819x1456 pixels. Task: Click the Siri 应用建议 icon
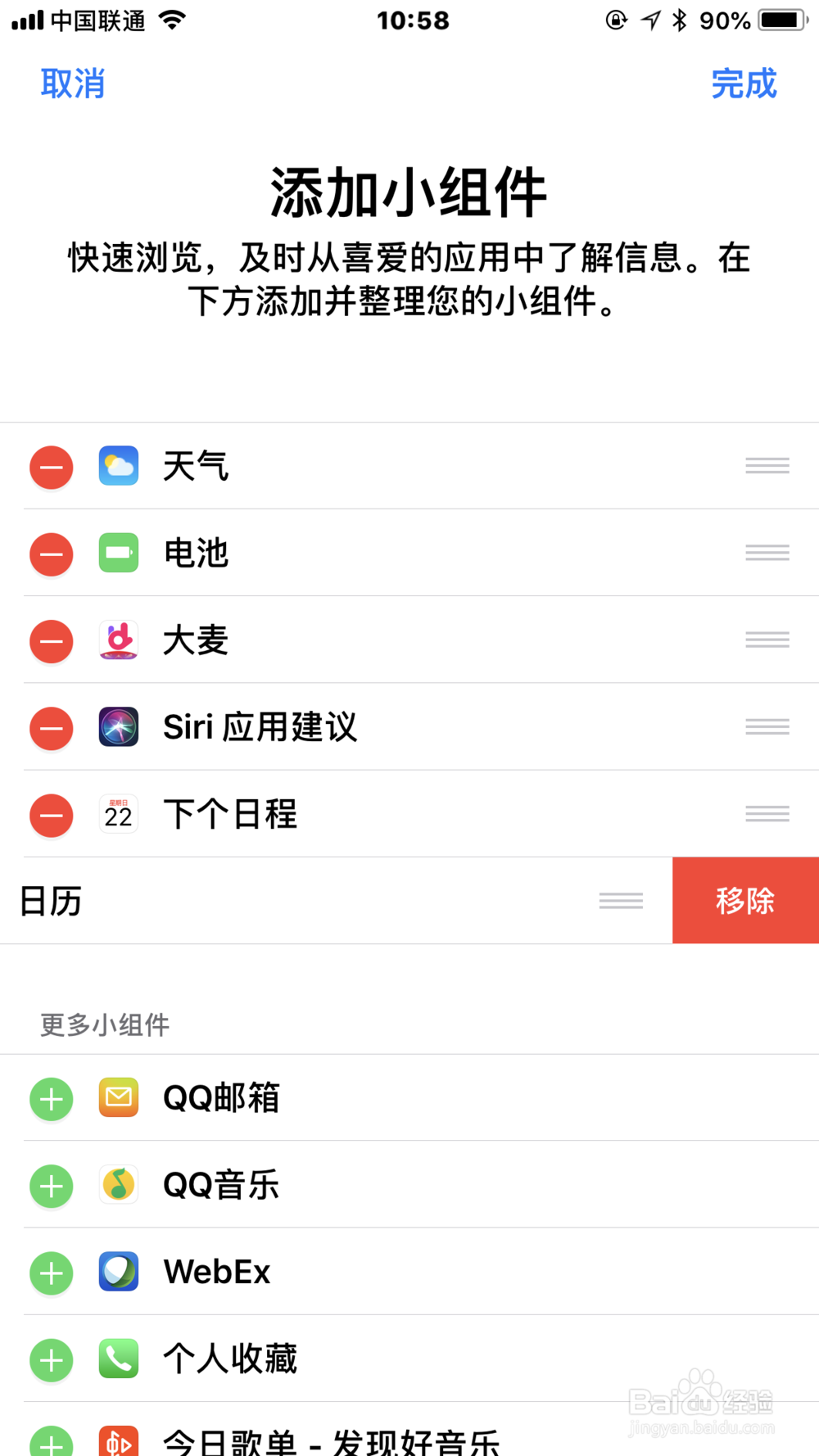pos(118,728)
